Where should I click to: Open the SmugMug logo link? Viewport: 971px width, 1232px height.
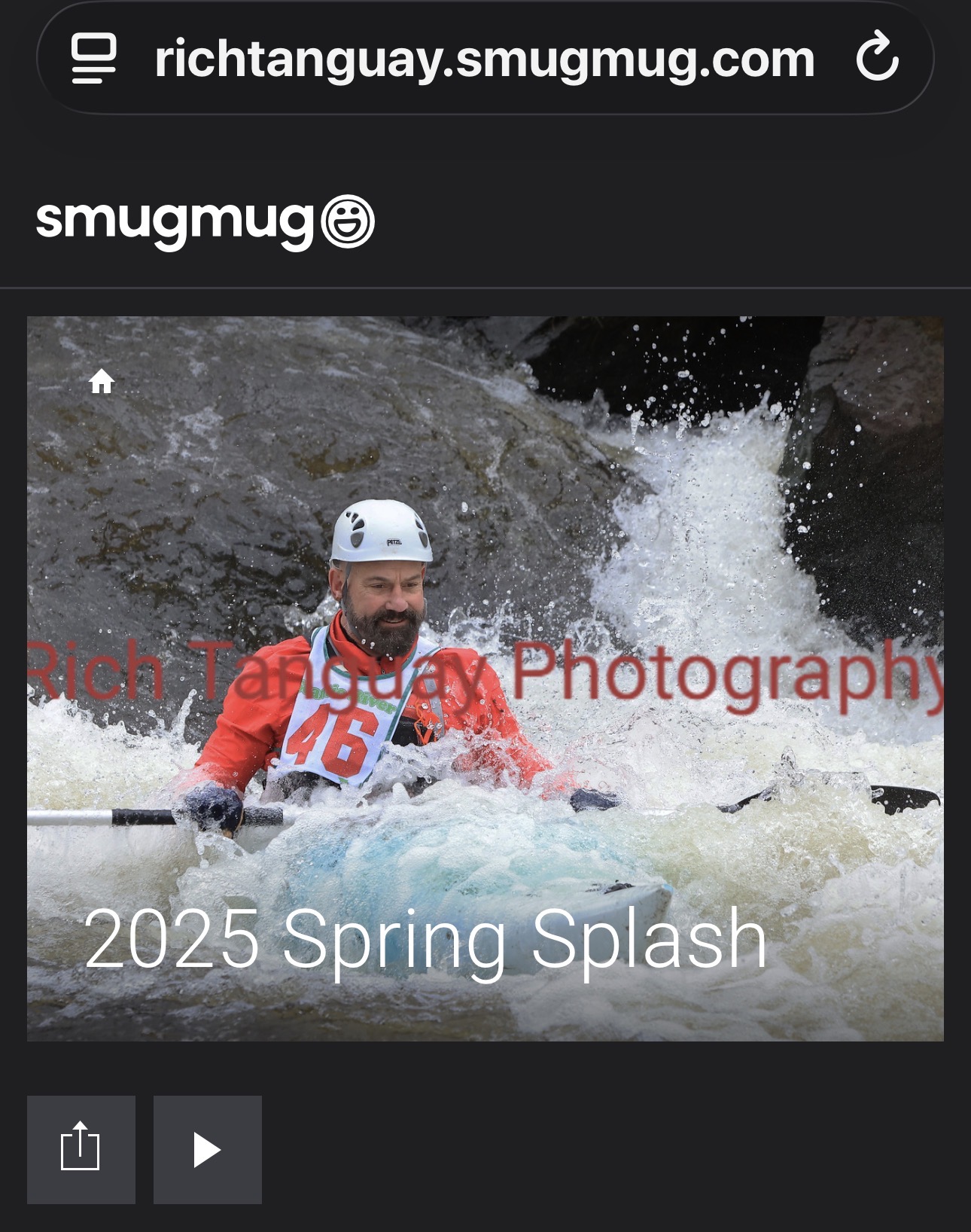(205, 221)
